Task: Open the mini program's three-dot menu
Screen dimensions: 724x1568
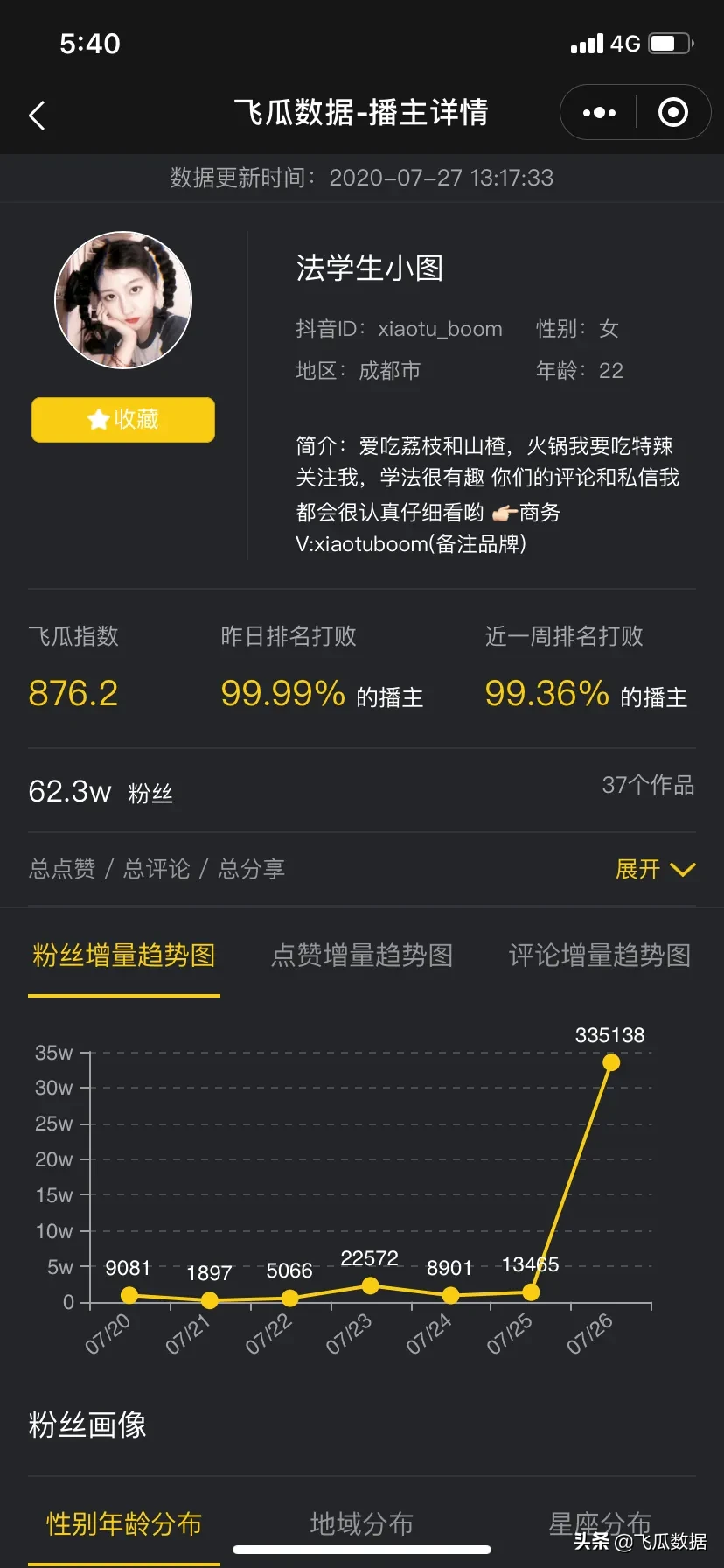Action: tap(599, 113)
